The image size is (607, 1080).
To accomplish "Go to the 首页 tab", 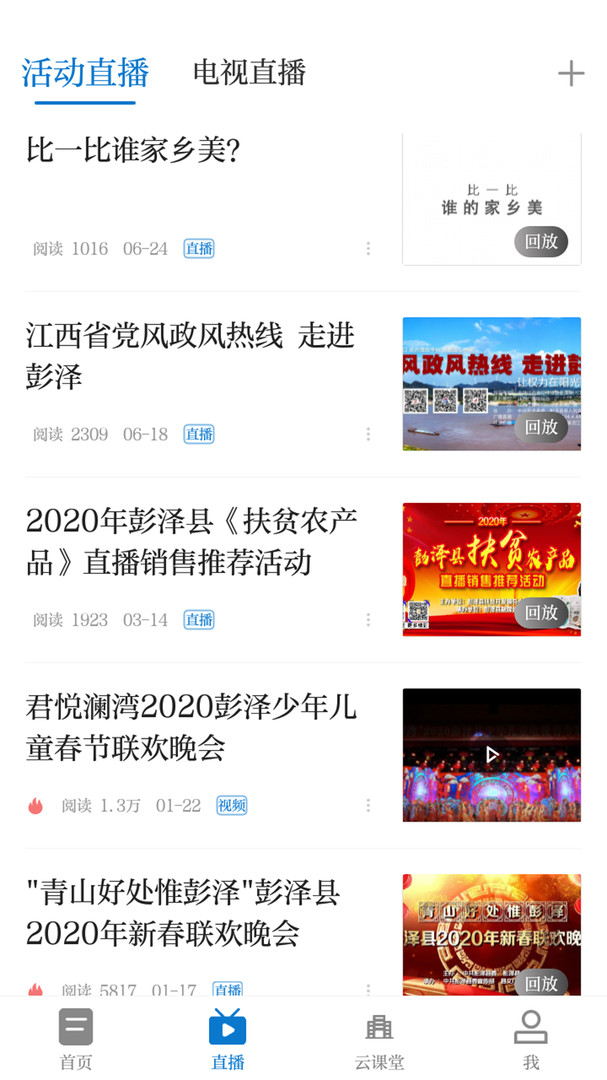I will [x=76, y=1040].
